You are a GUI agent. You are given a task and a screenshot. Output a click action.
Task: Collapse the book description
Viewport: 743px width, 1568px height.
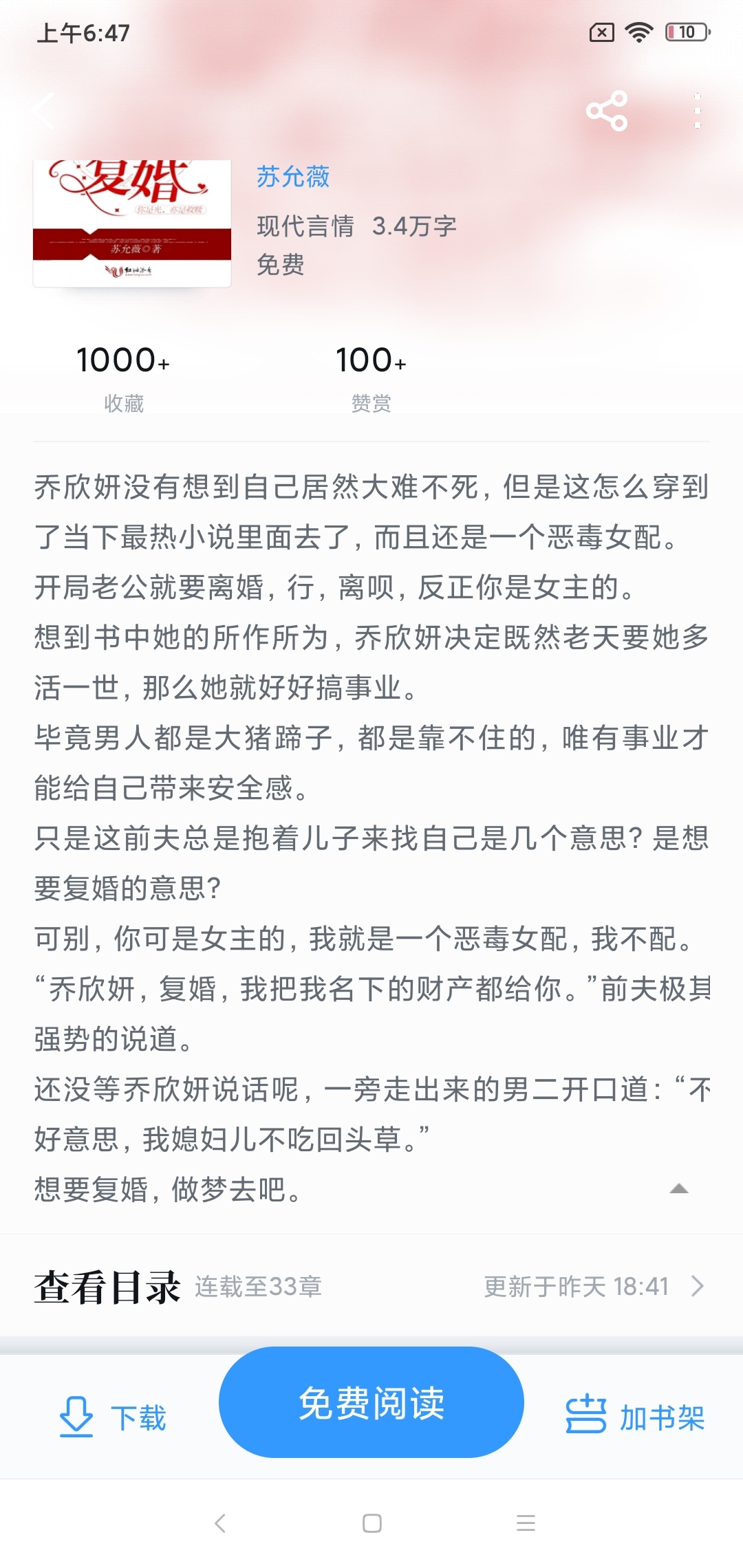[679, 1188]
